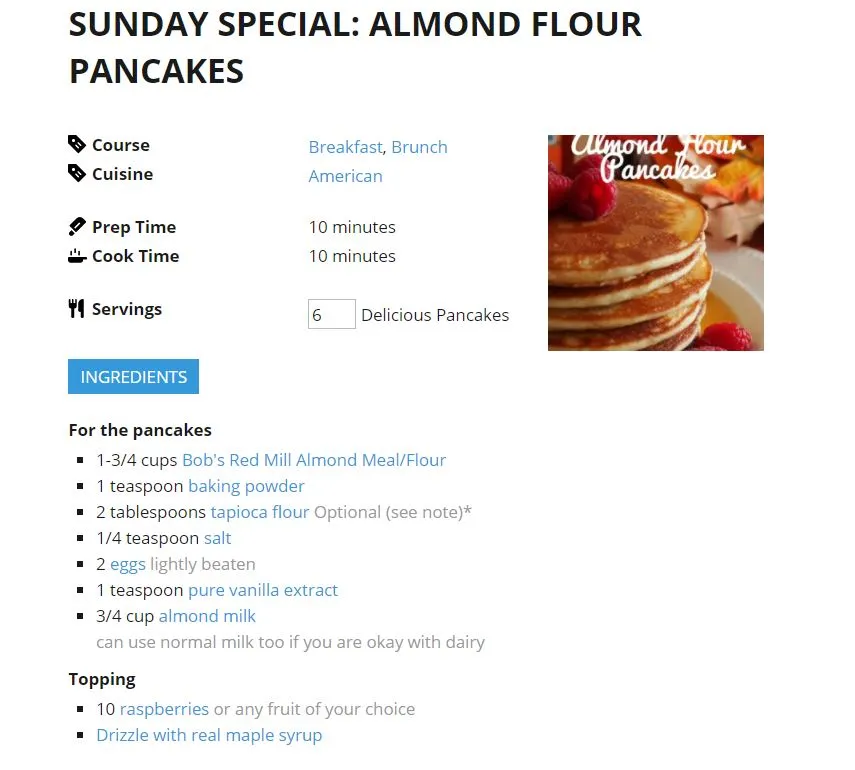The image size is (855, 770).
Task: Open the Almond Flour Pancakes photo
Action: pos(655,243)
